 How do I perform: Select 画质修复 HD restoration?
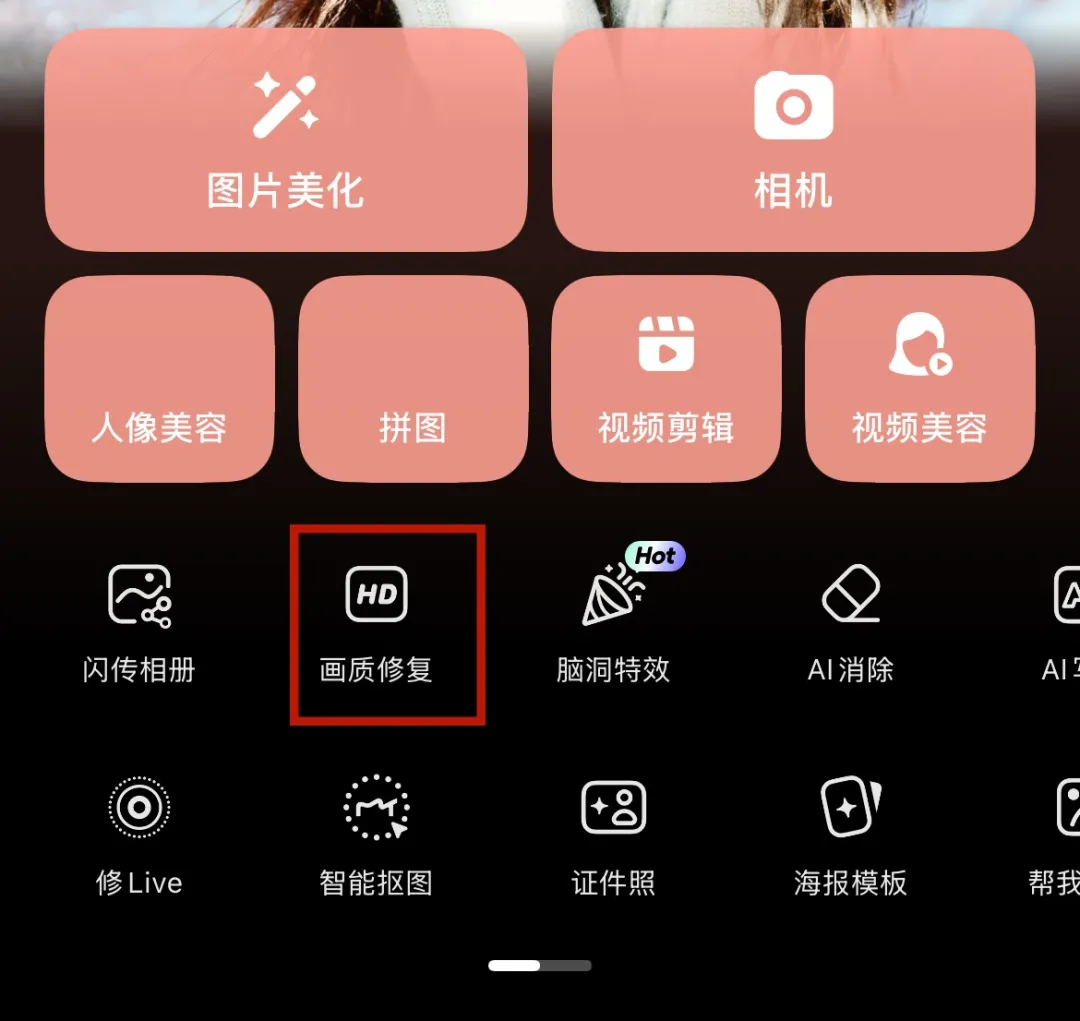(376, 622)
